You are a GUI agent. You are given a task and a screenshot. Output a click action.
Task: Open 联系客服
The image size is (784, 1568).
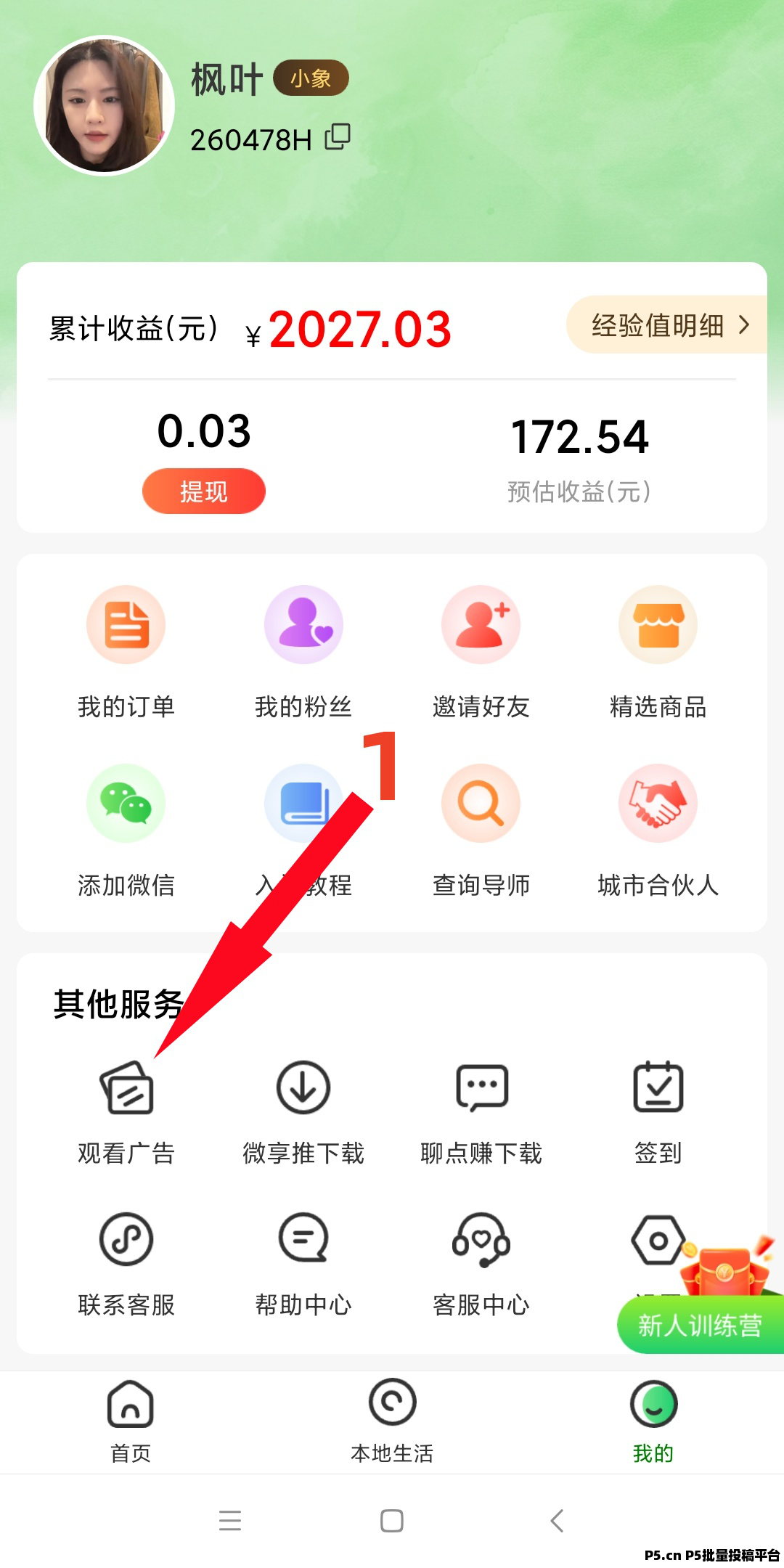pos(126,1265)
